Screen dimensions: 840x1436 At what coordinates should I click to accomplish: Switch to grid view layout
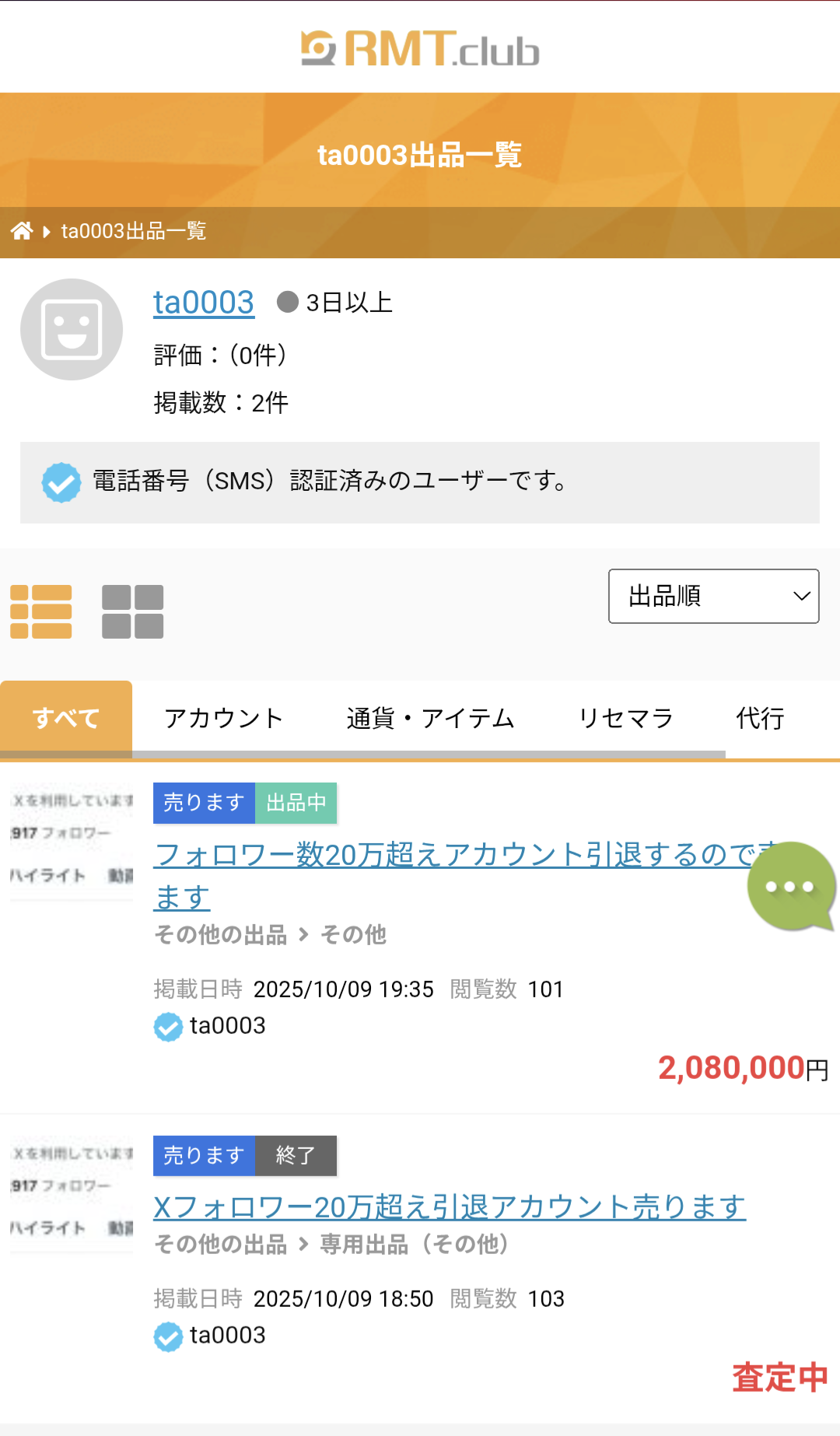click(132, 611)
